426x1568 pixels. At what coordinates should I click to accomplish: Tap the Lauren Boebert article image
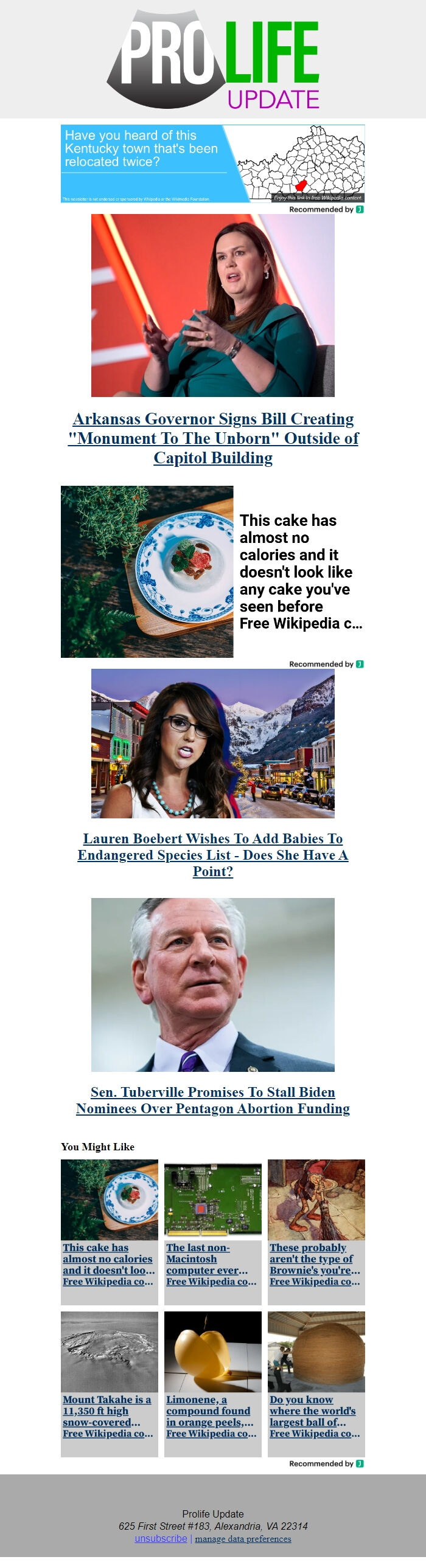pyautogui.click(x=212, y=742)
